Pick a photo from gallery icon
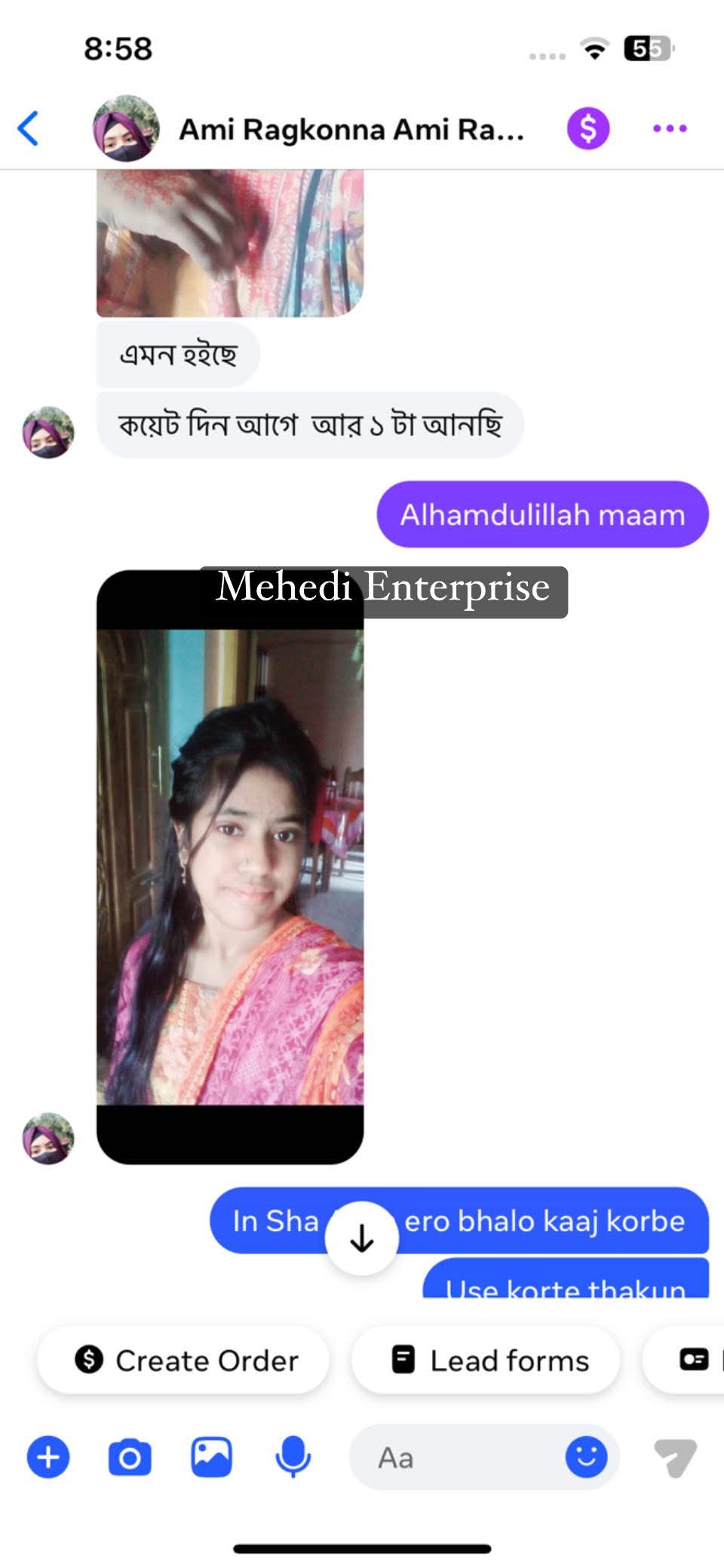 tap(211, 1457)
